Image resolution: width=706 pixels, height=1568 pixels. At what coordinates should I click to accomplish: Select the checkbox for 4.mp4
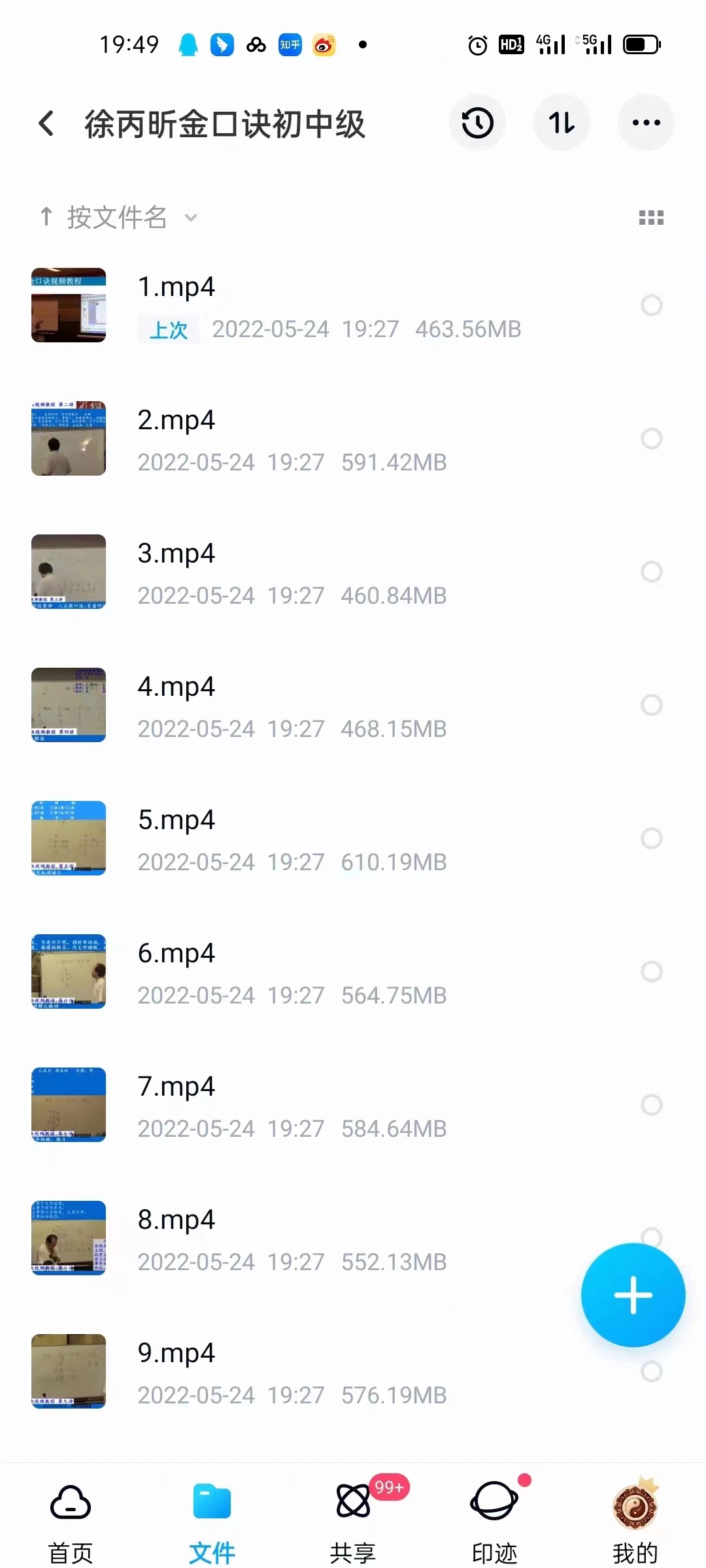(x=651, y=705)
